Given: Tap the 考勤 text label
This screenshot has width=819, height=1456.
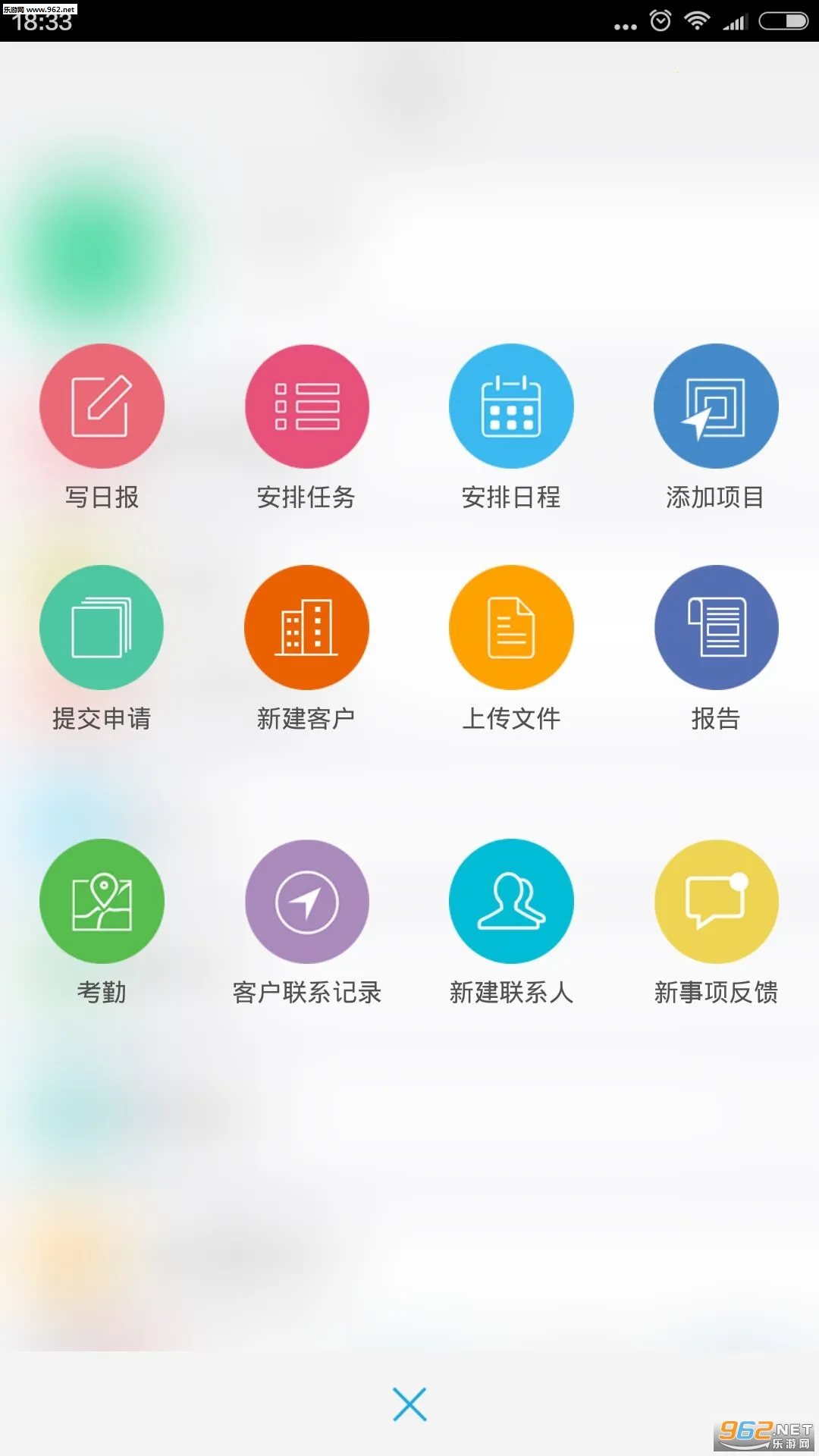Looking at the screenshot, I should (x=102, y=990).
